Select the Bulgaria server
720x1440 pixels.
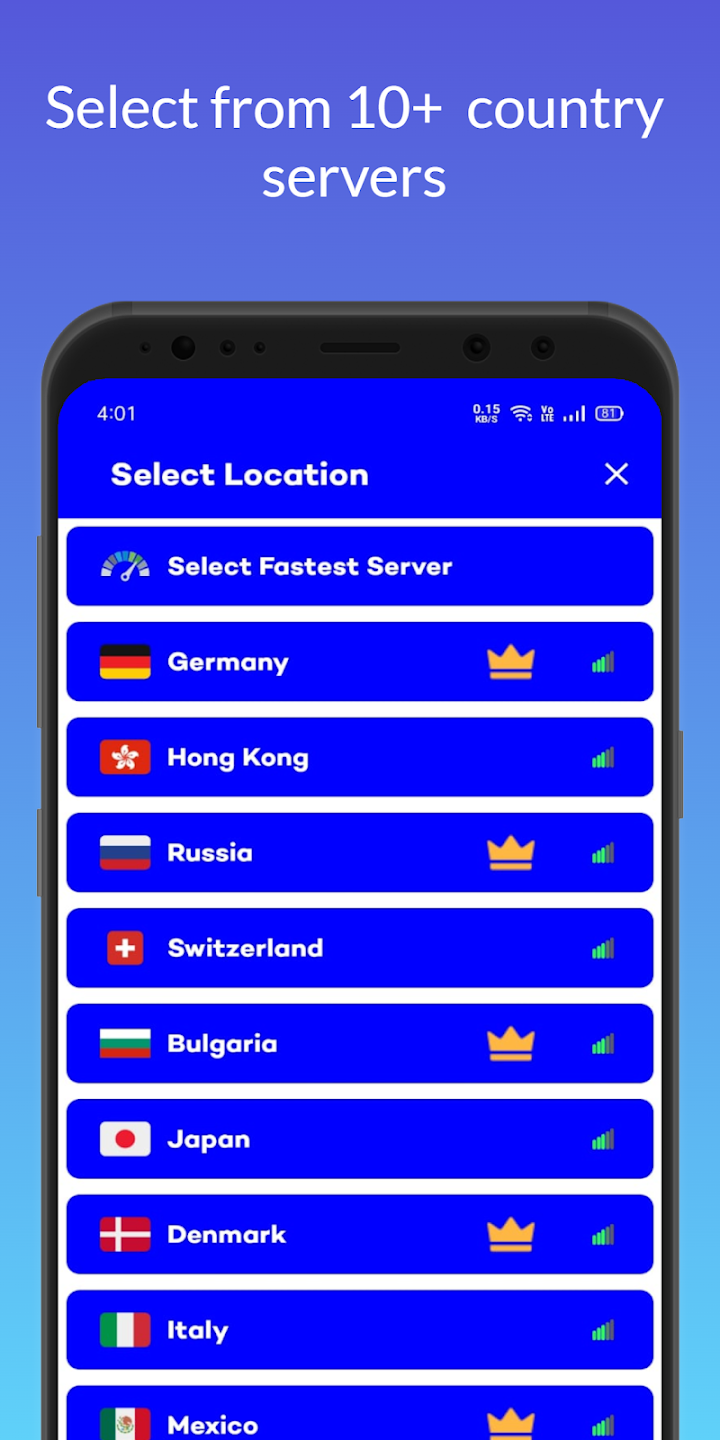(360, 1043)
